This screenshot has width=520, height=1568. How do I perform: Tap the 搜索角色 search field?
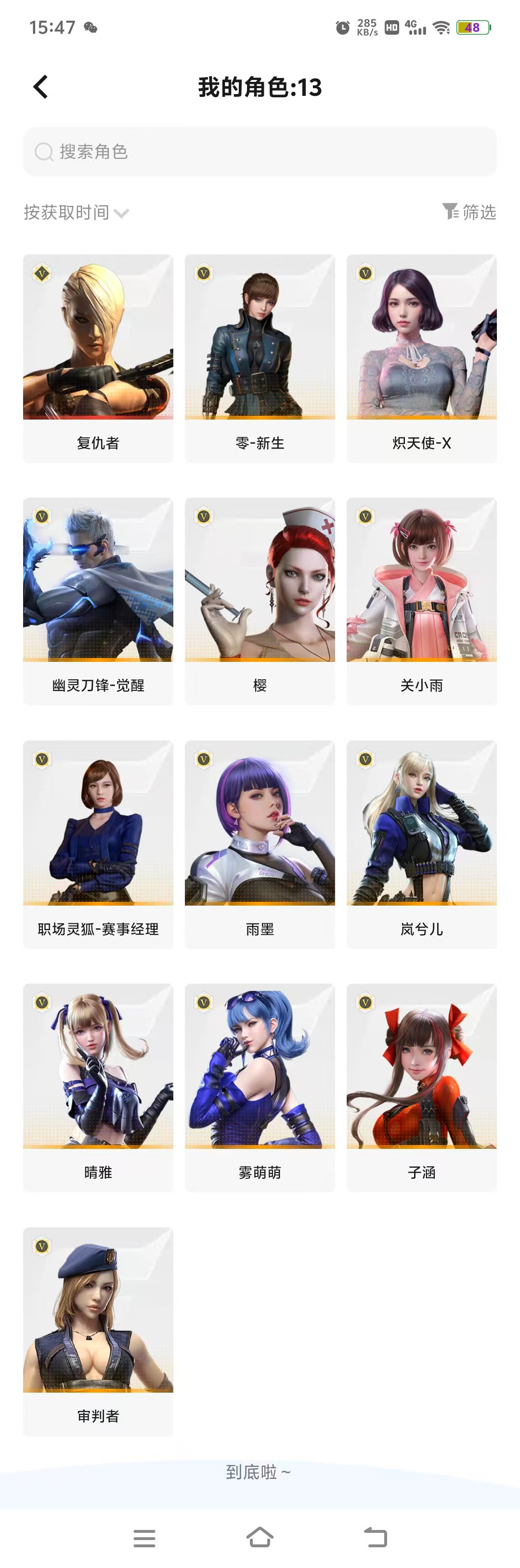point(260,152)
